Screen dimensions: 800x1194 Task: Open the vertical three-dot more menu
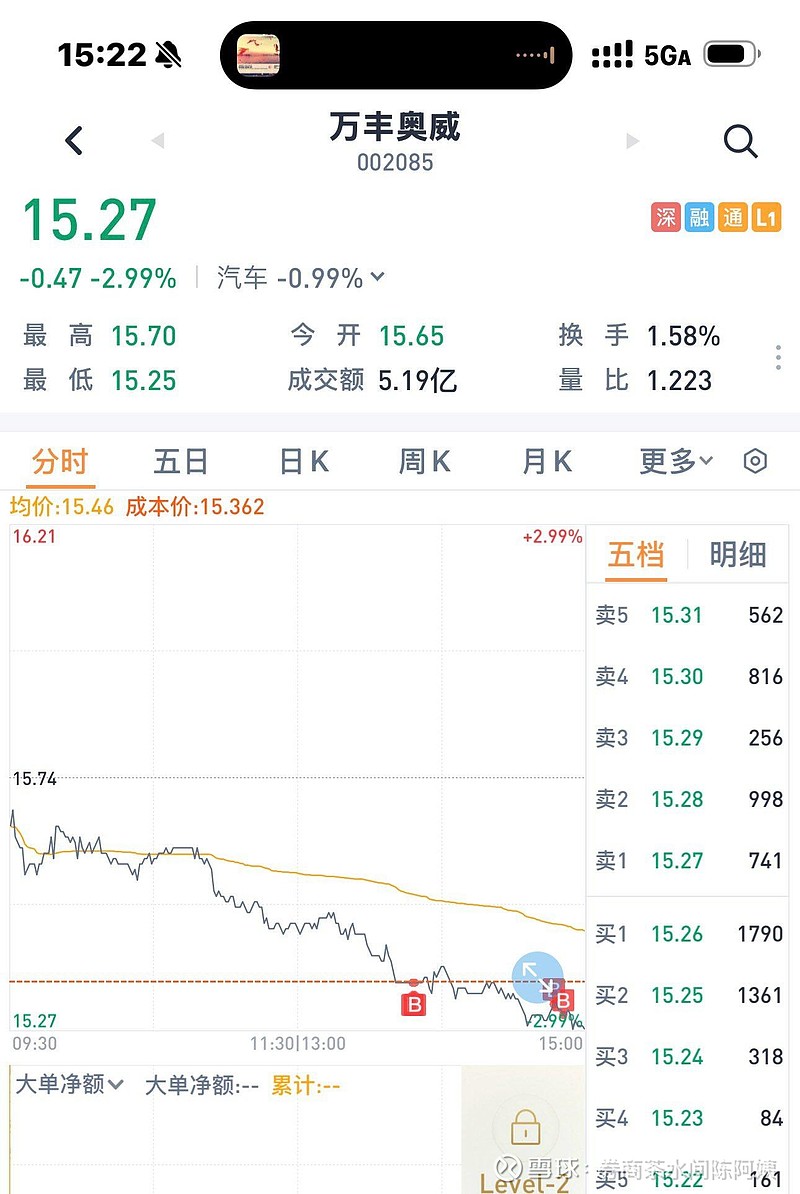(x=777, y=357)
